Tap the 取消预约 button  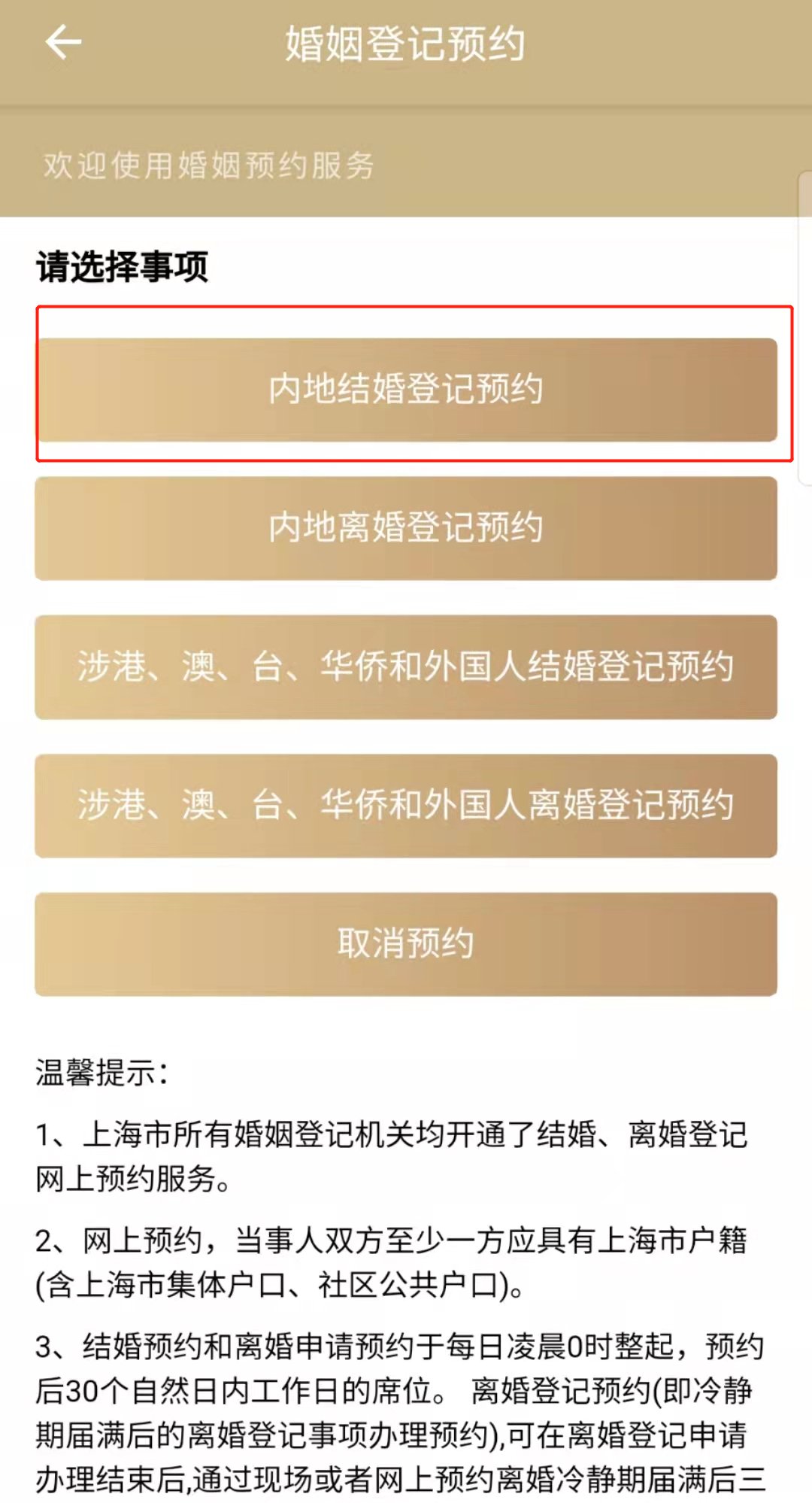[x=406, y=944]
